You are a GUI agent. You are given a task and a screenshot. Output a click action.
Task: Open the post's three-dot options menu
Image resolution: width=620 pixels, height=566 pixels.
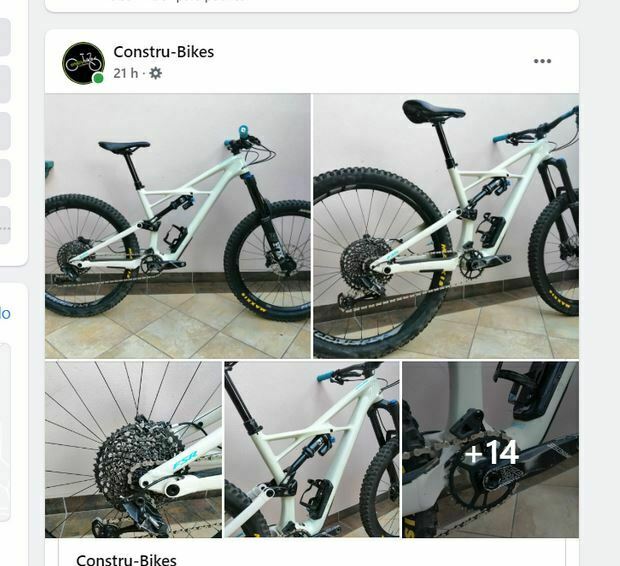(542, 62)
